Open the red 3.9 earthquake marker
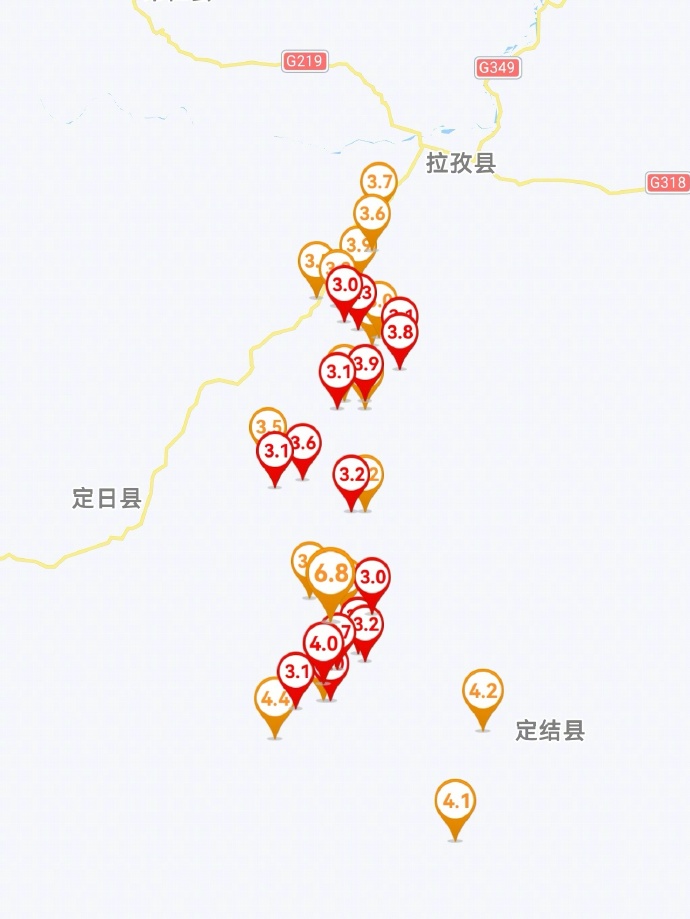The width and height of the screenshot is (690, 919). [367, 364]
